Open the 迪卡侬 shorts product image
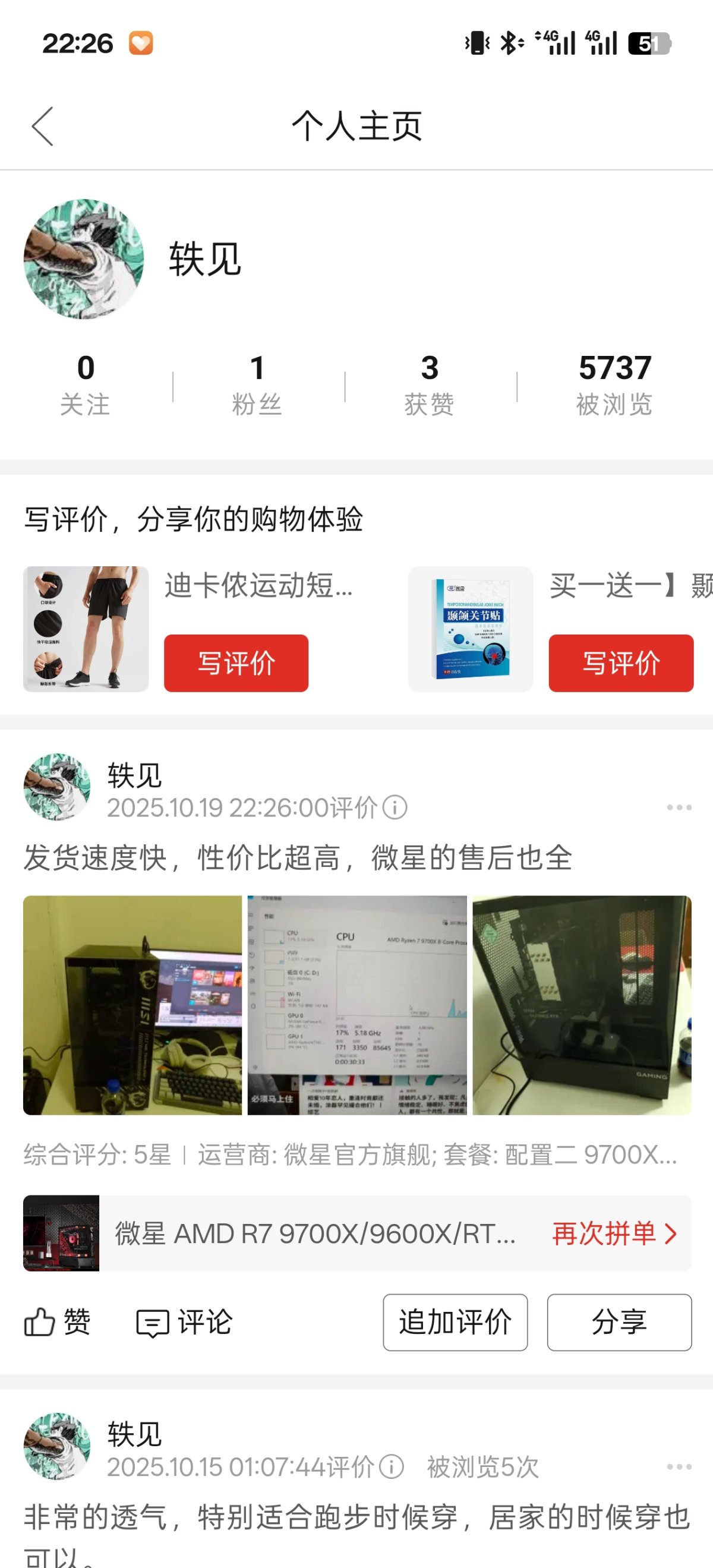713x1568 pixels. point(86,629)
